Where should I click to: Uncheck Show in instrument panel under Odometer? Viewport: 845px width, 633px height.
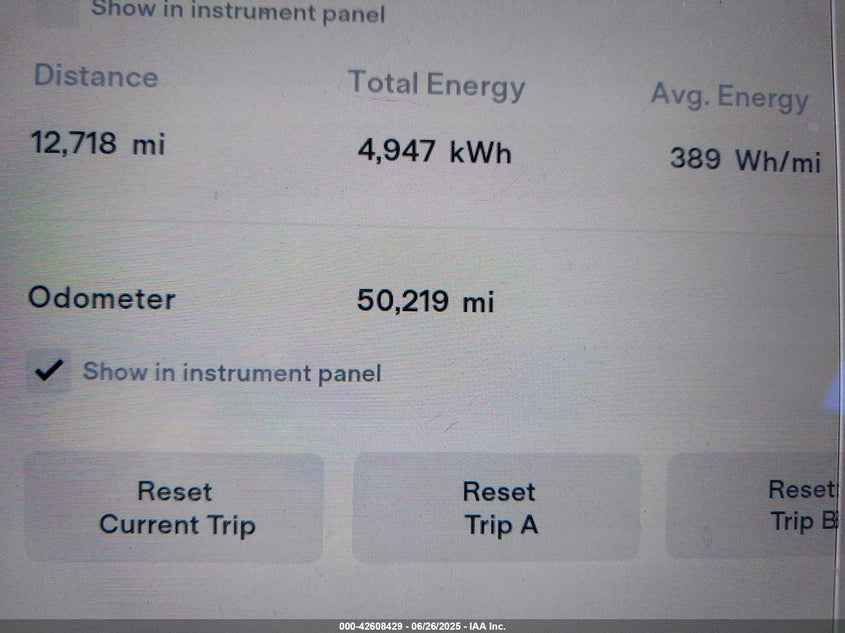tap(47, 372)
